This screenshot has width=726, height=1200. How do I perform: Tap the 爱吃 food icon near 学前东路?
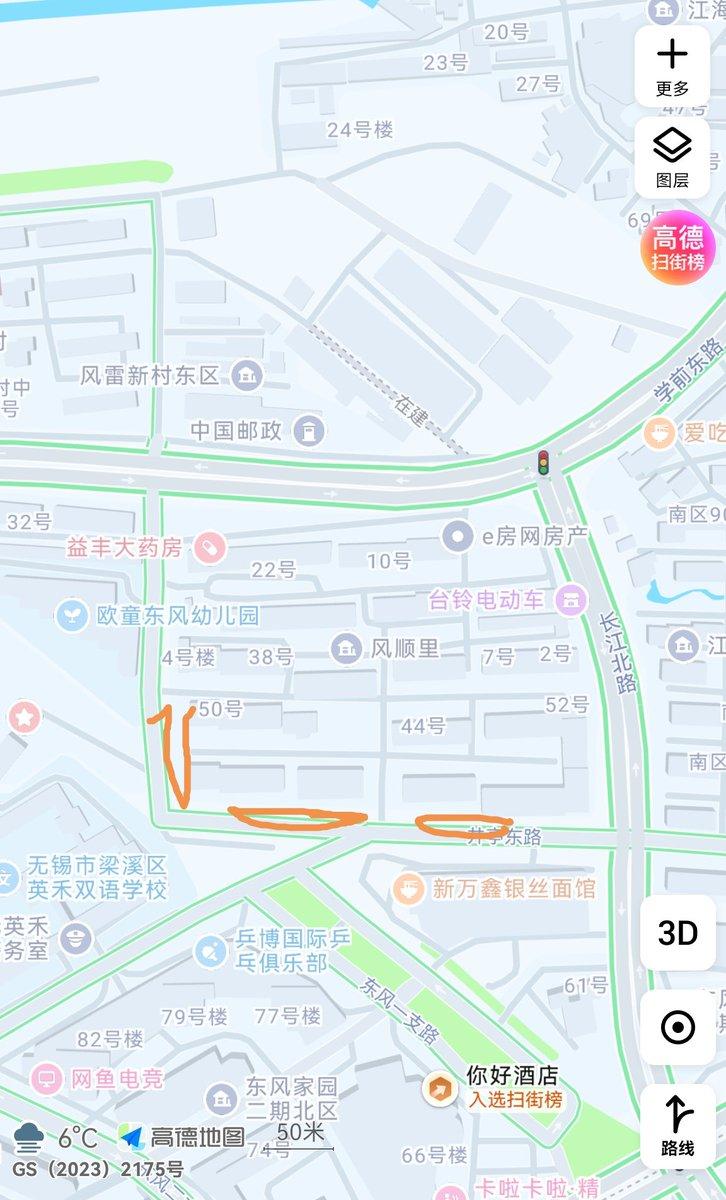[x=658, y=434]
